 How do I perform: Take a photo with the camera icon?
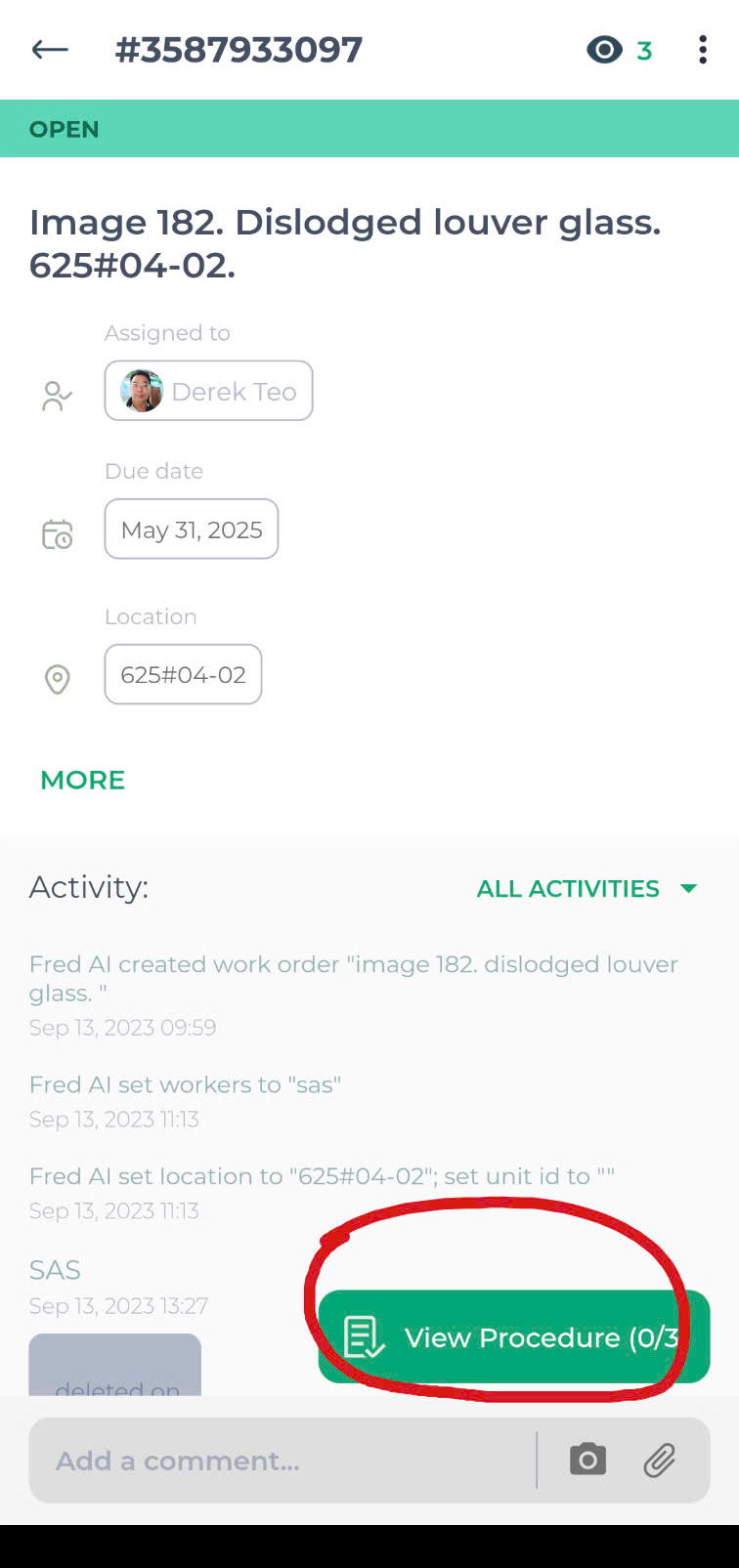[x=587, y=1460]
